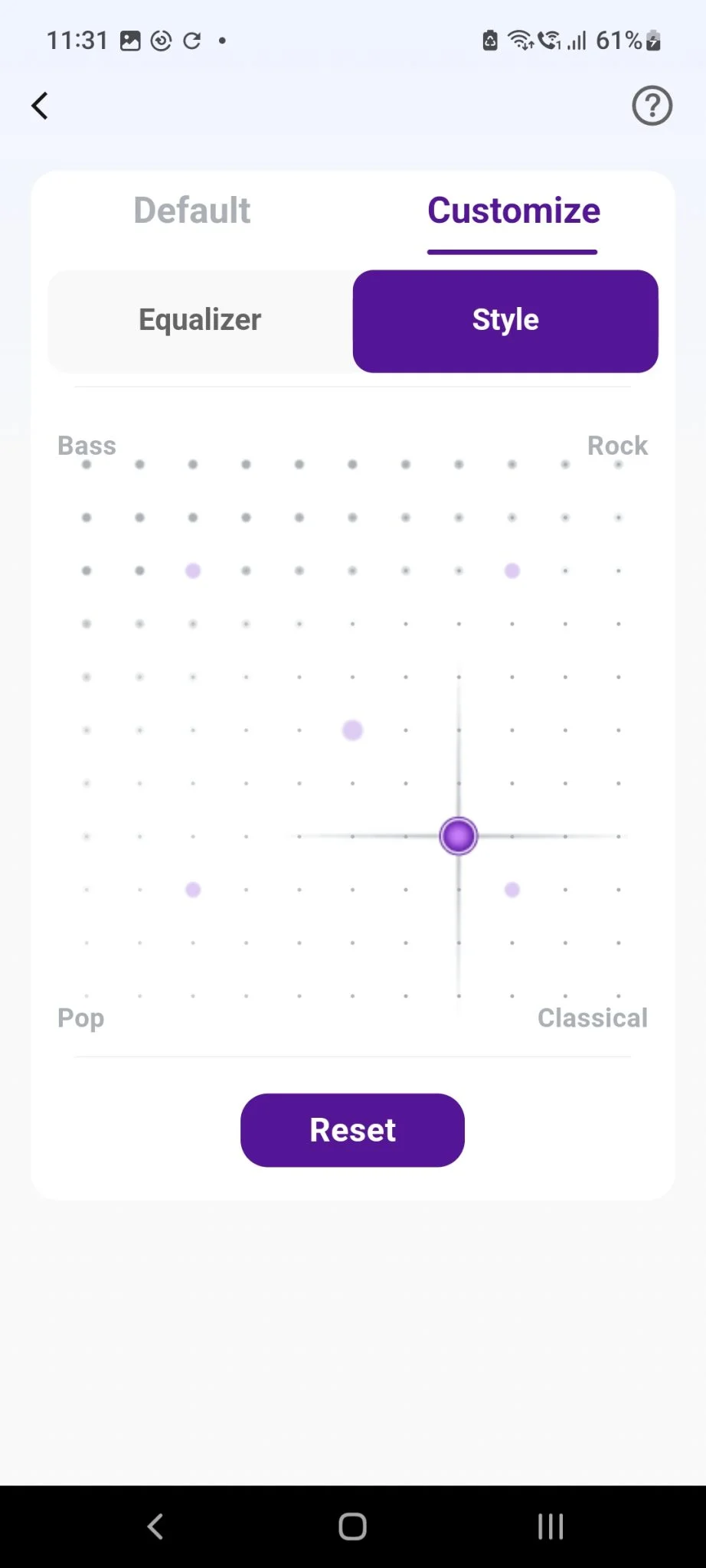
Task: Open recent apps from navigation bar
Action: click(x=550, y=1526)
